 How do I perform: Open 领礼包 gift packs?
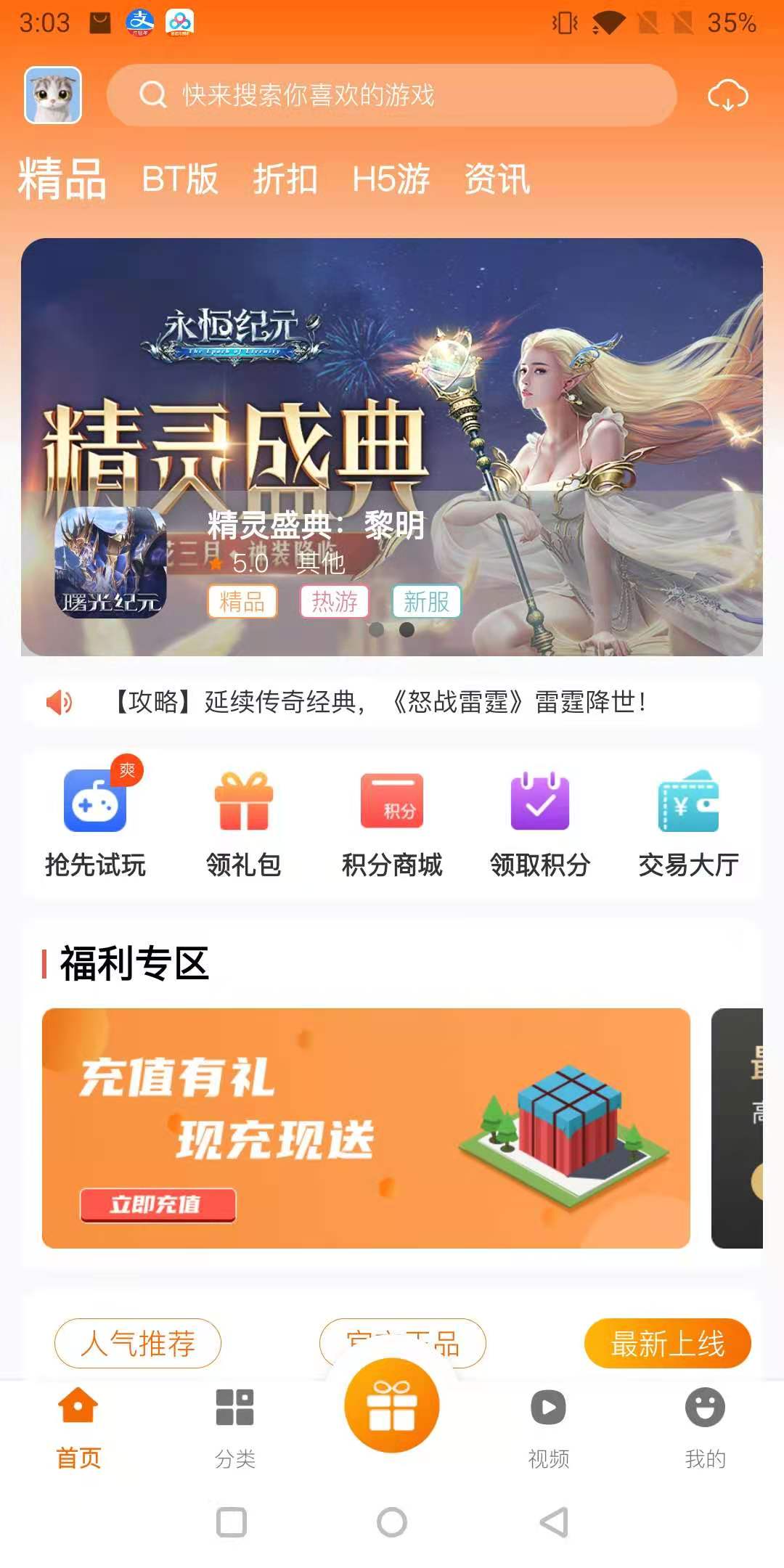244,824
